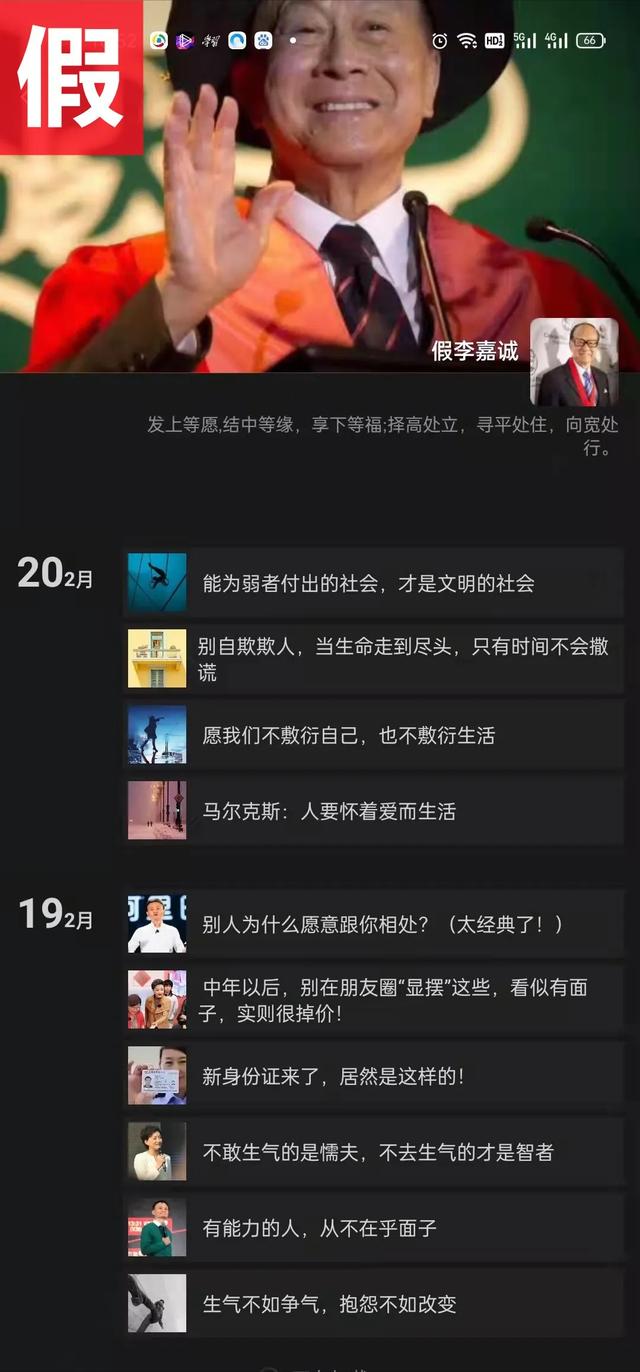The width and height of the screenshot is (640, 1372).
Task: Open the post 中年以后，别在朋友圈"显摆"这些
Action: [x=373, y=1000]
